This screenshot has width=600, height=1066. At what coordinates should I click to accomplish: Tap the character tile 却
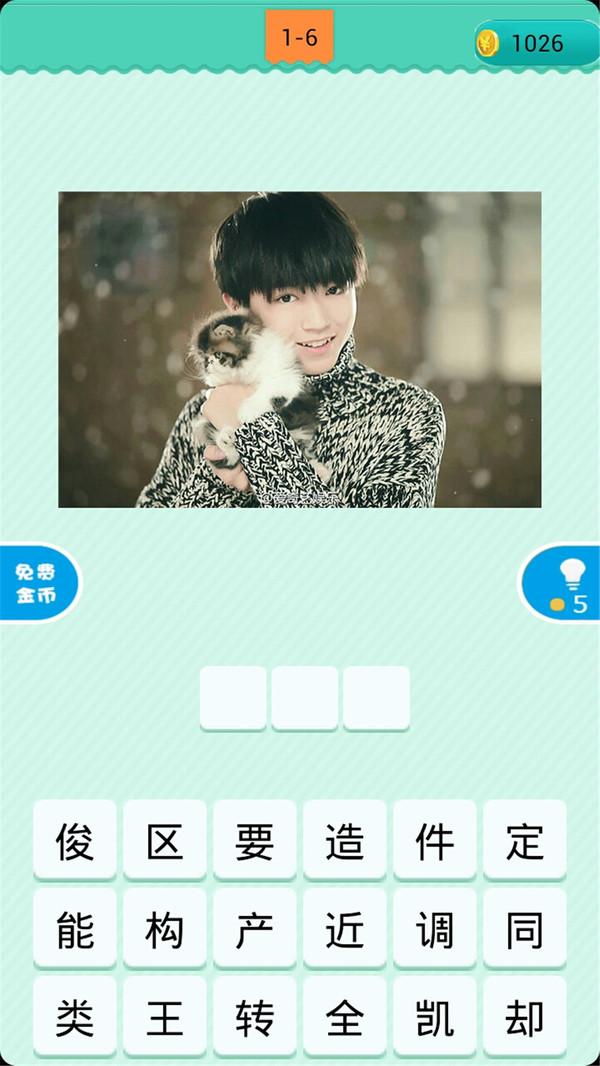click(x=525, y=1017)
